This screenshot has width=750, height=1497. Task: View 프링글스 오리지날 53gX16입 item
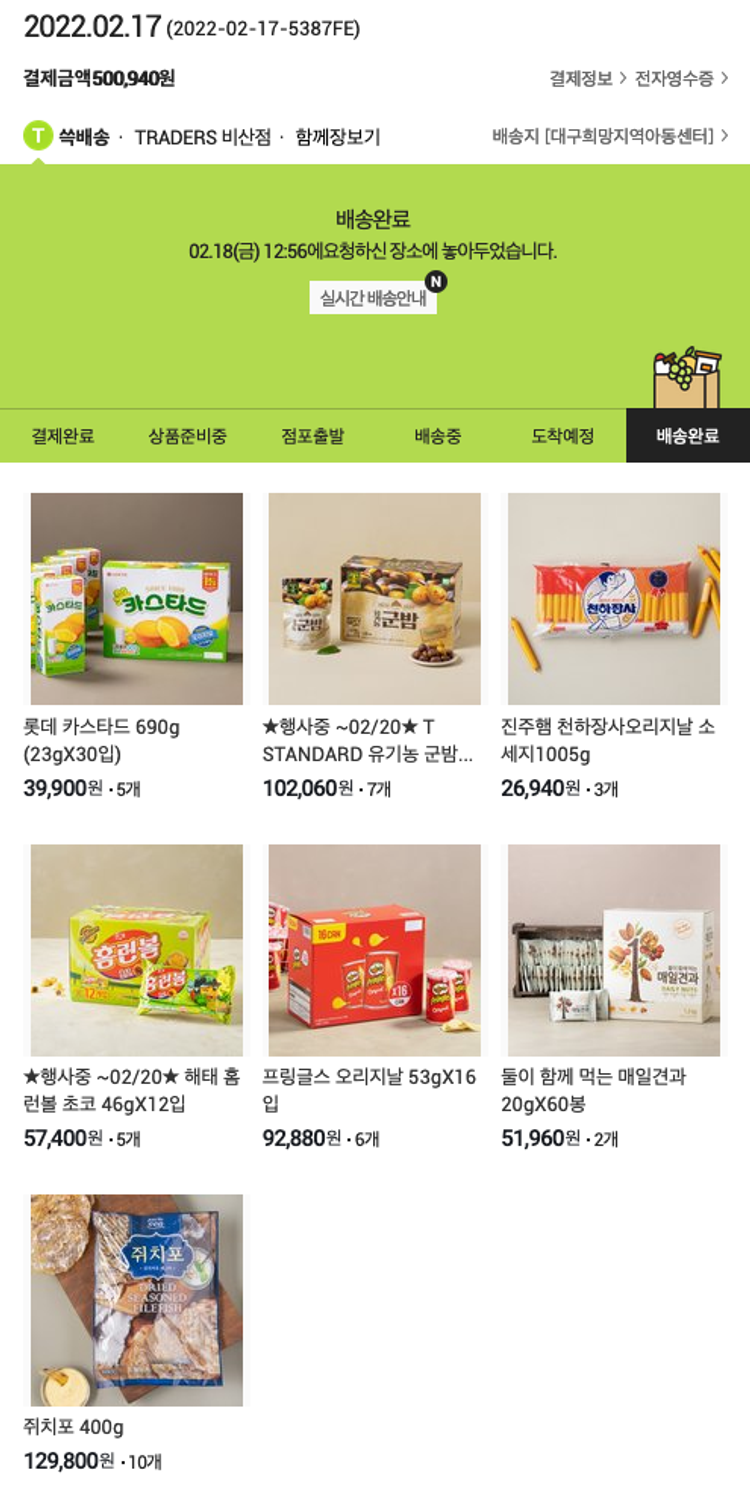(374, 950)
